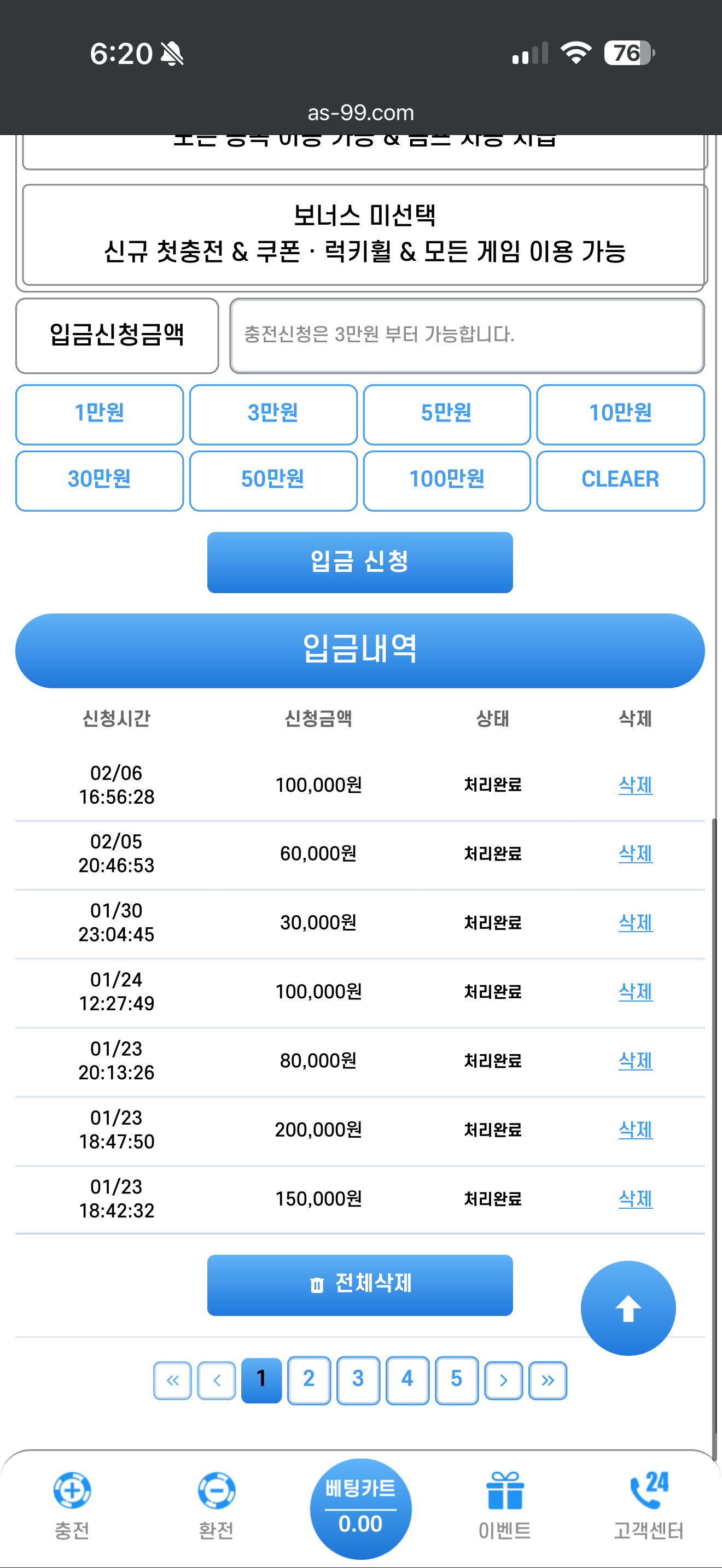The image size is (722, 1568).
Task: Tap the deposit amount input field
Action: point(467,335)
